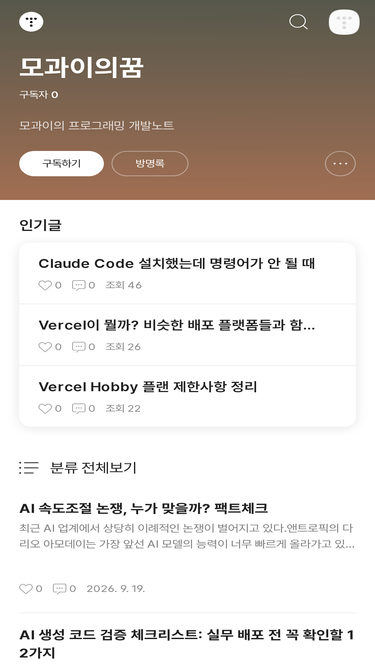Subscribe with the 구독하기 button
This screenshot has height=667, width=375.
61,163
